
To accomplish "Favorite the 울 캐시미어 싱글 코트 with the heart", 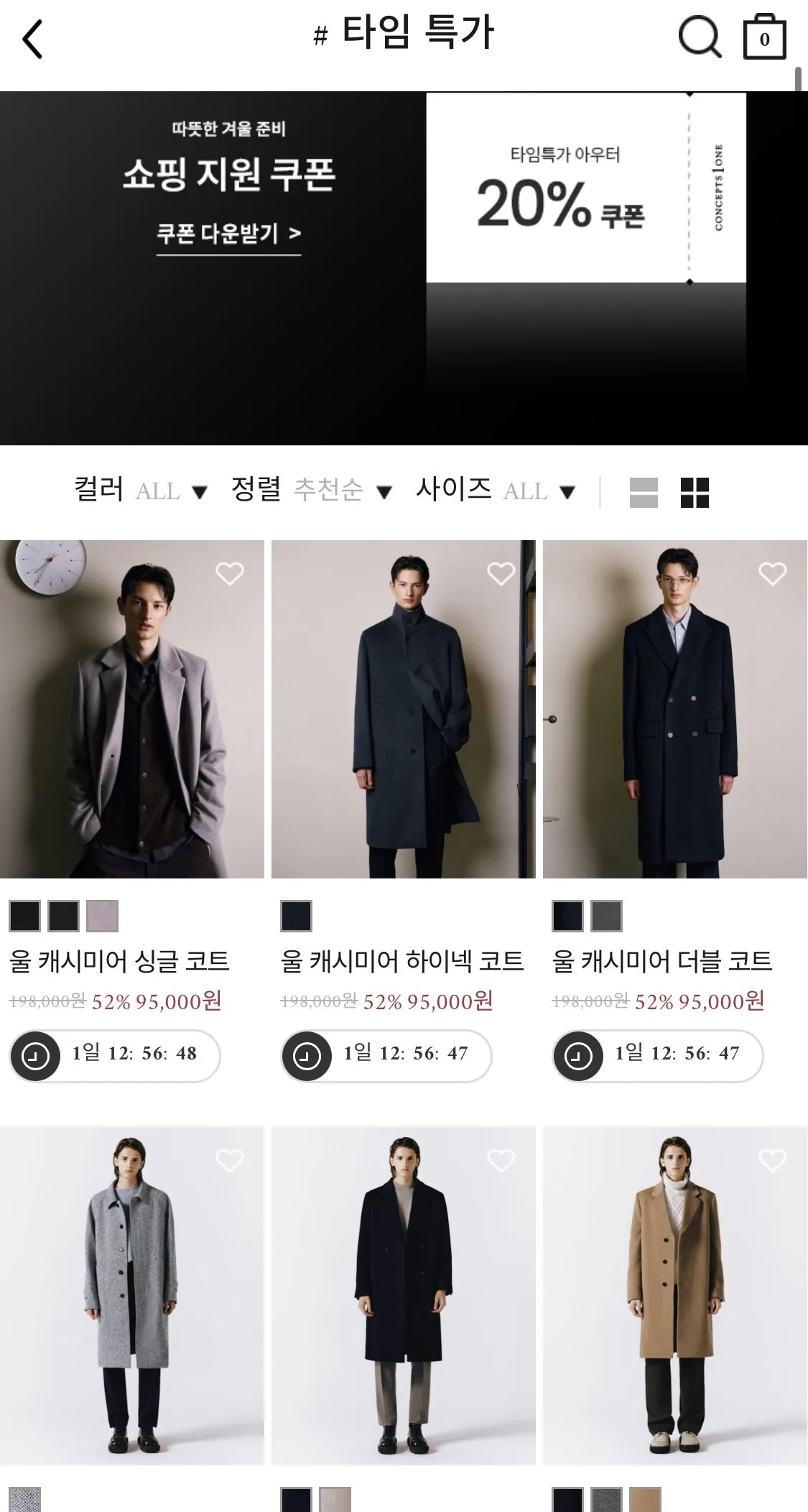I will (229, 575).
